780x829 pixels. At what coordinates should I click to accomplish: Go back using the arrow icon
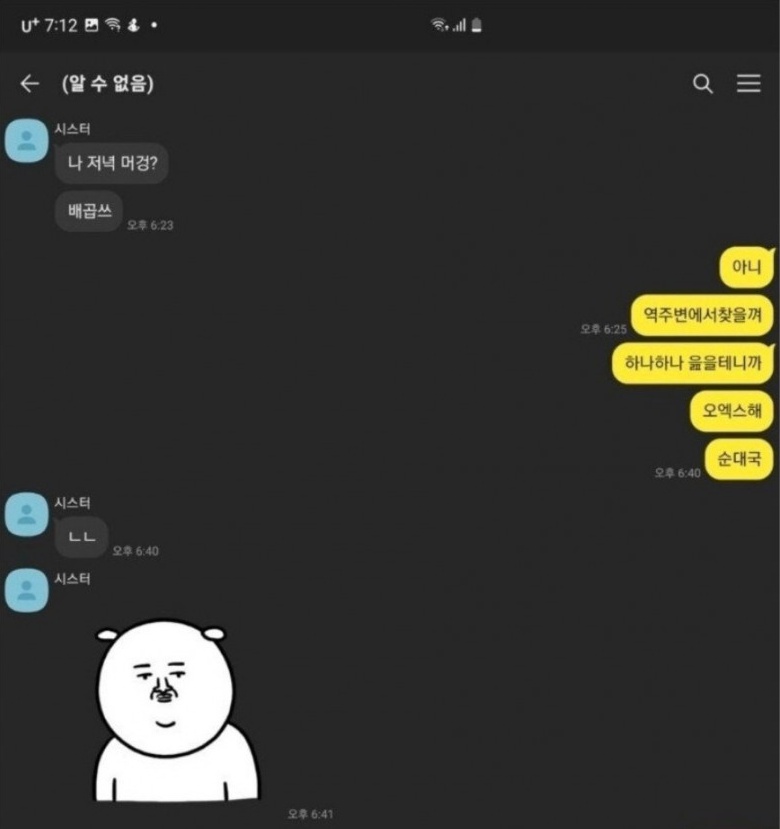(x=29, y=84)
